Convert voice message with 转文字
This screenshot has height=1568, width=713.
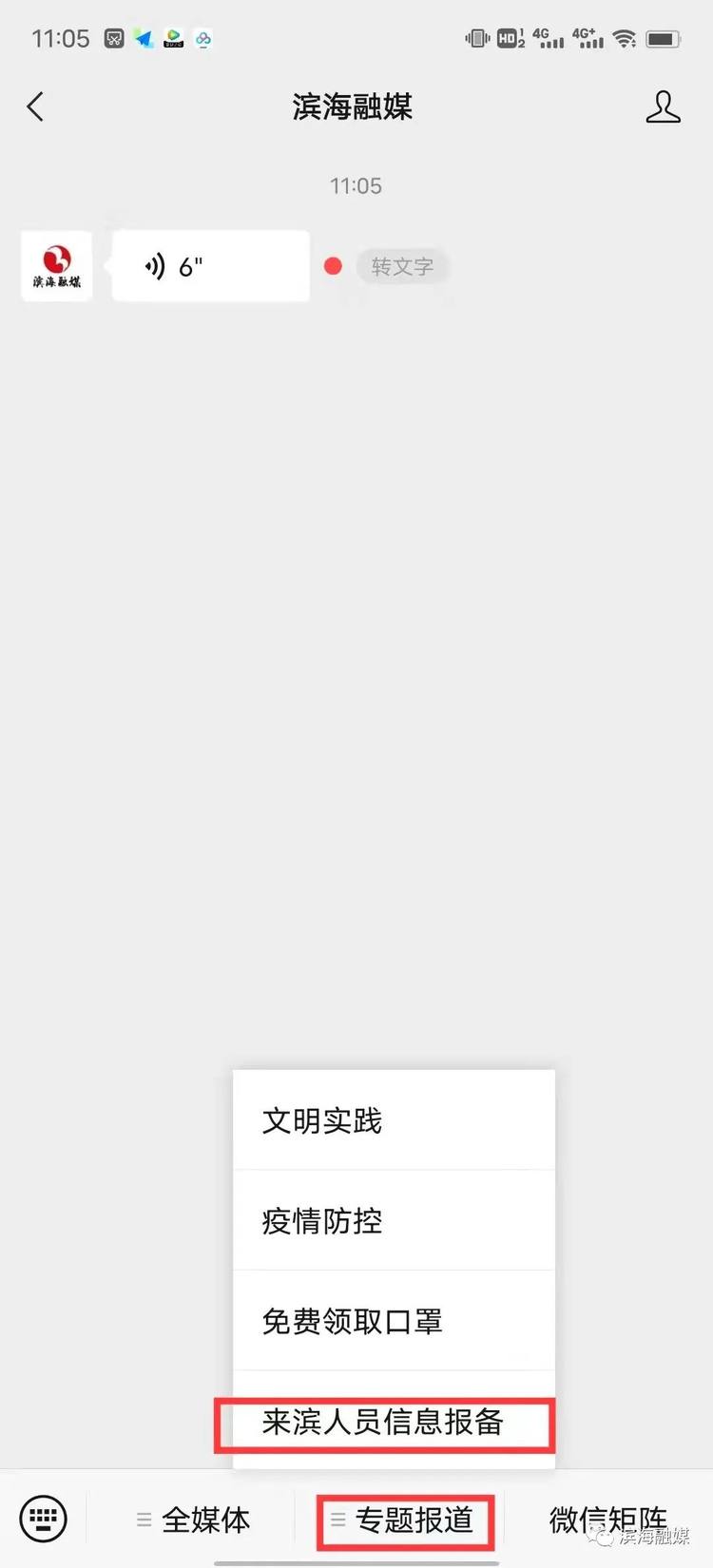(x=402, y=267)
